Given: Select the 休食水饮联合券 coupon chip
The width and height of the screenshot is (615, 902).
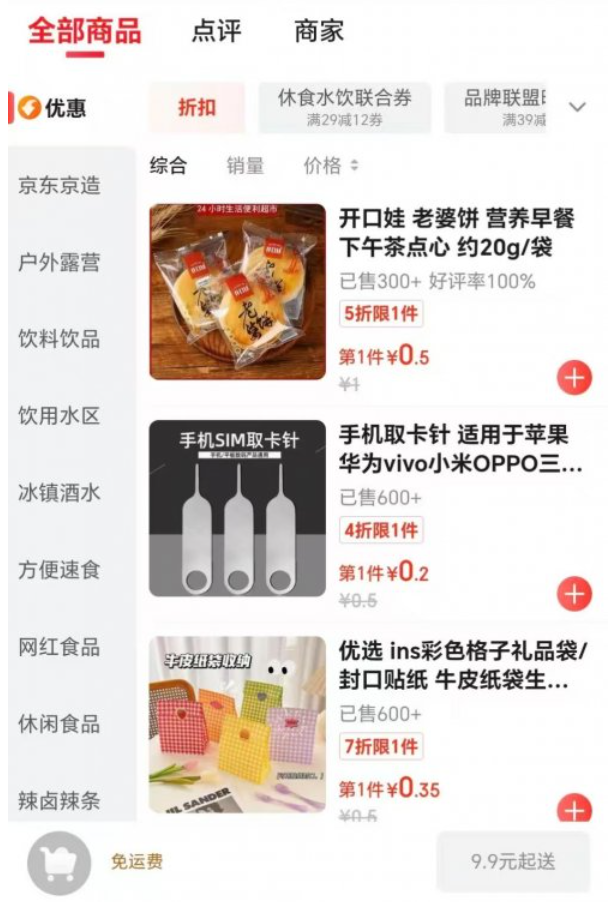Looking at the screenshot, I should click(344, 108).
